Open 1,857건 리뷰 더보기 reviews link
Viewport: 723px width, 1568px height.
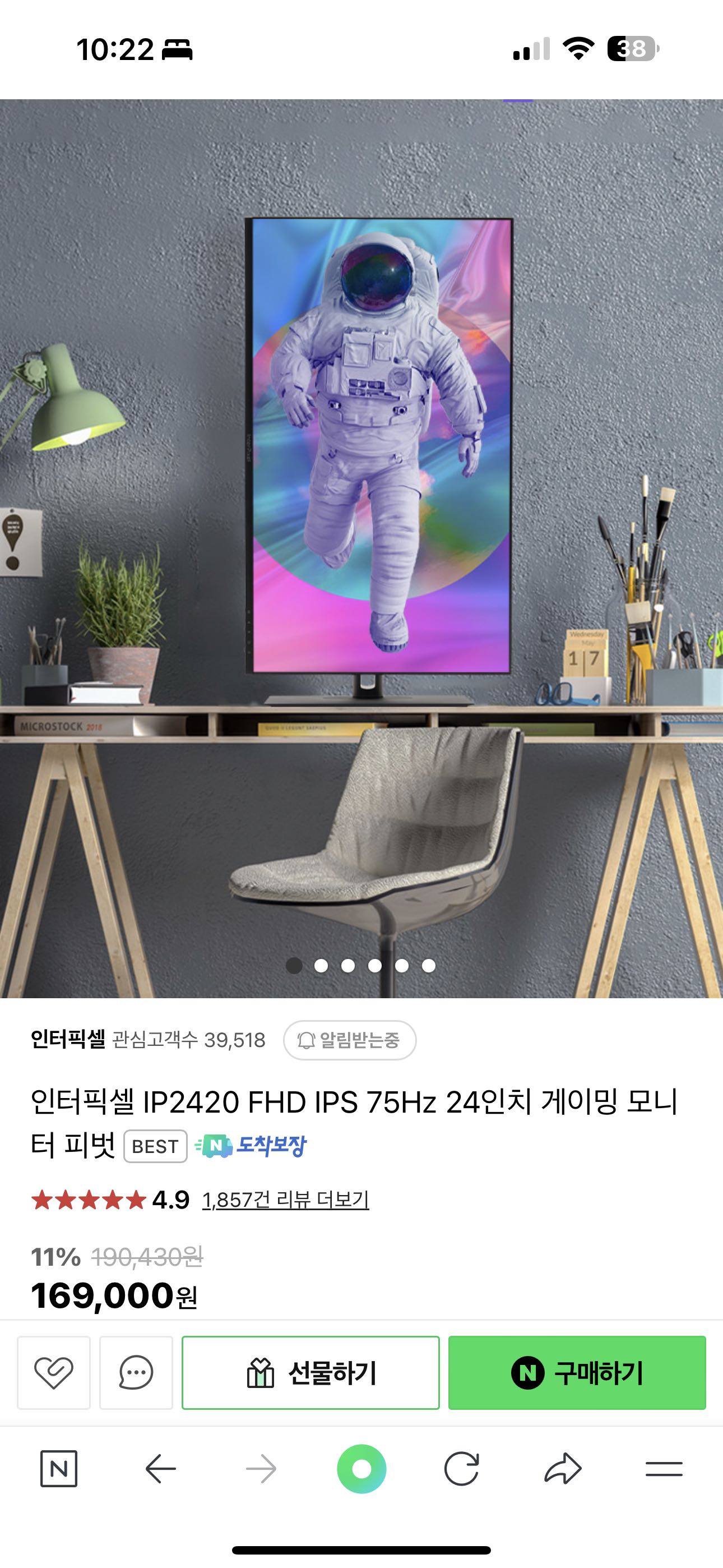pyautogui.click(x=285, y=1200)
